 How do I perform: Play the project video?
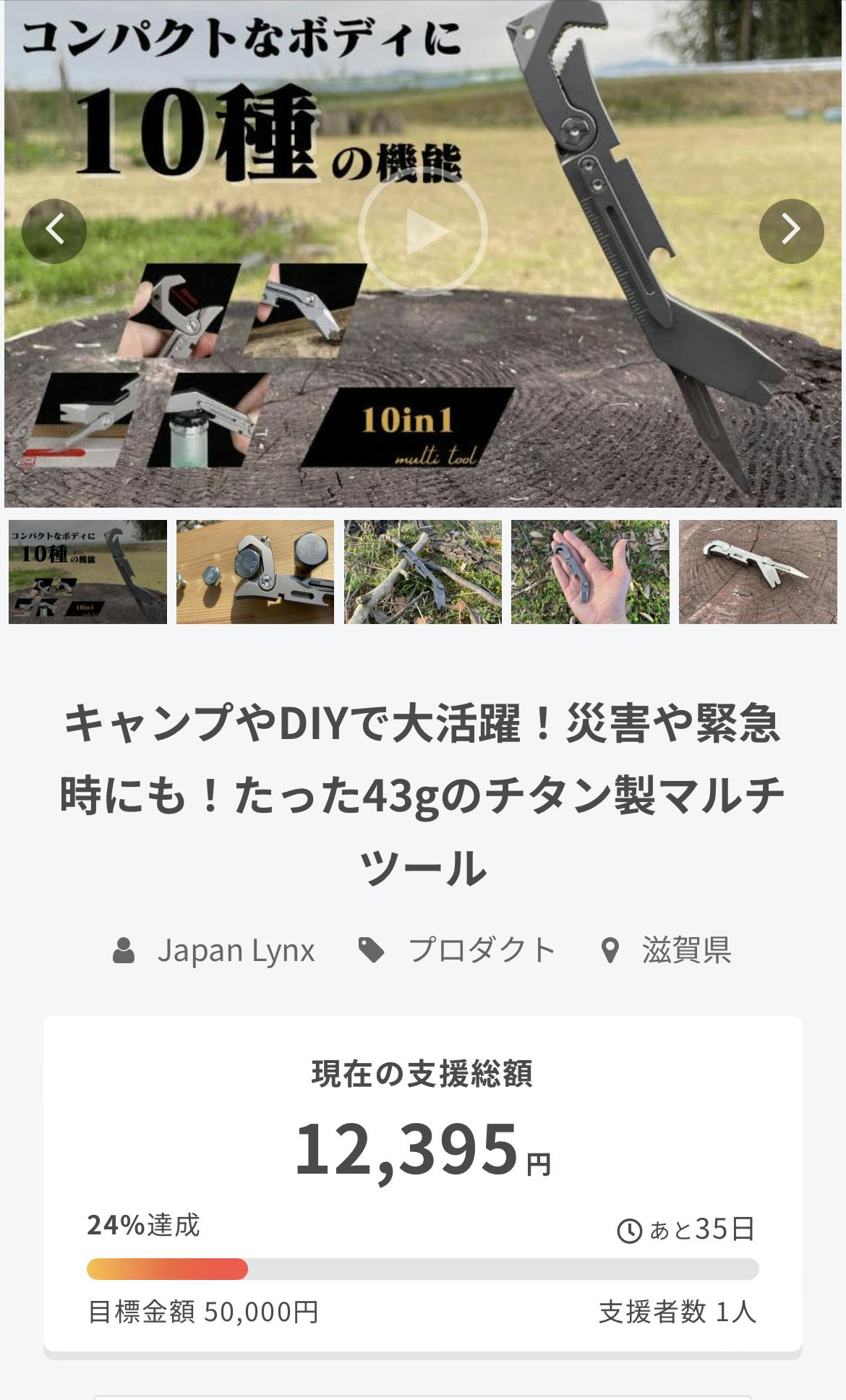pyautogui.click(x=423, y=231)
